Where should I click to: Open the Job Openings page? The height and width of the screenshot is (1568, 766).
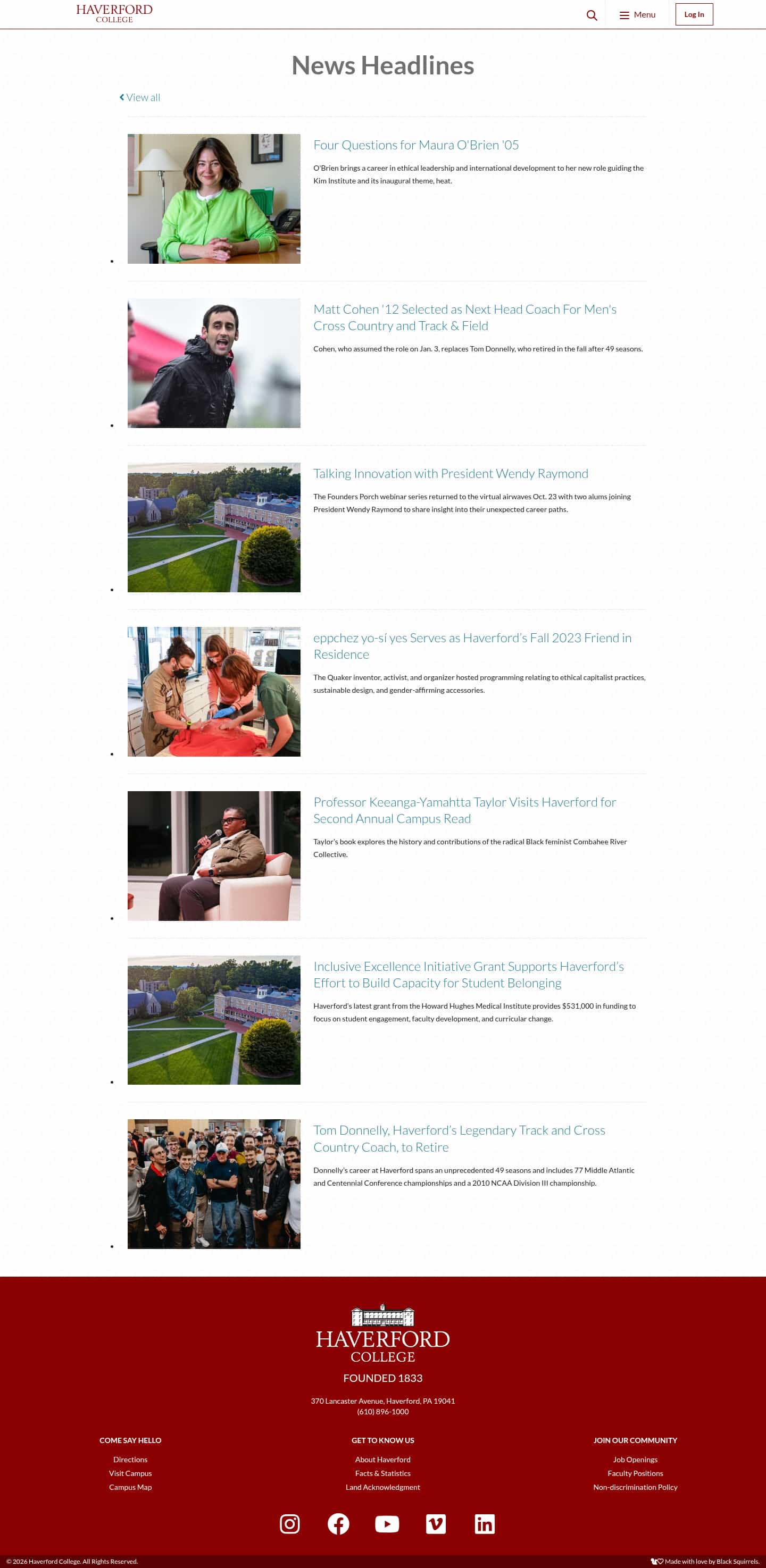(x=635, y=1459)
